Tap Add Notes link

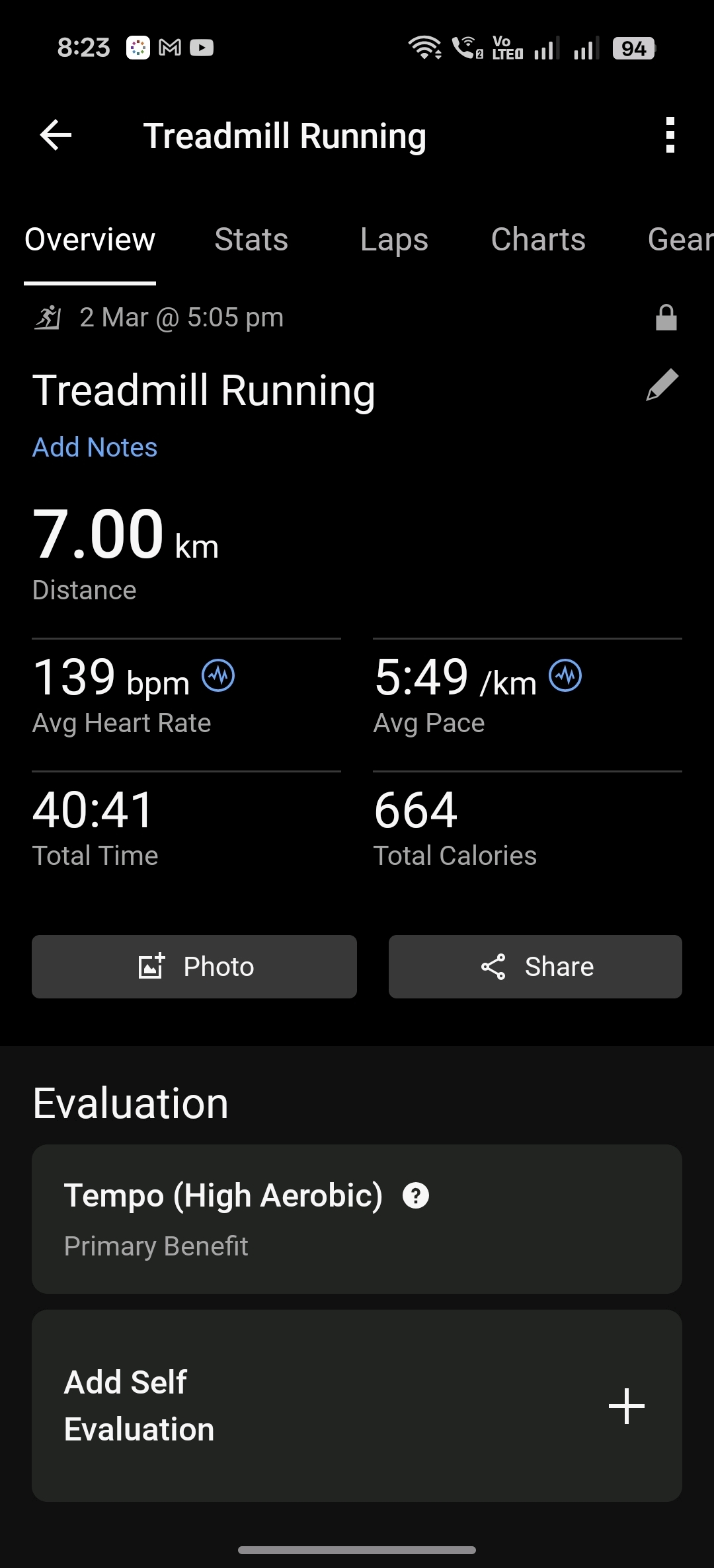click(x=95, y=447)
